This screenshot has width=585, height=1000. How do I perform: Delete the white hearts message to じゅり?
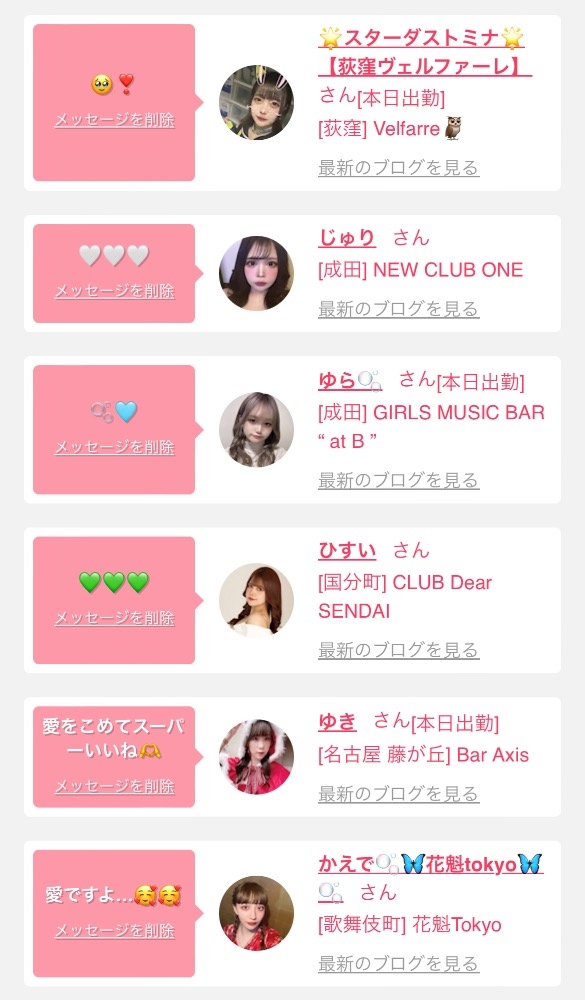tap(115, 291)
